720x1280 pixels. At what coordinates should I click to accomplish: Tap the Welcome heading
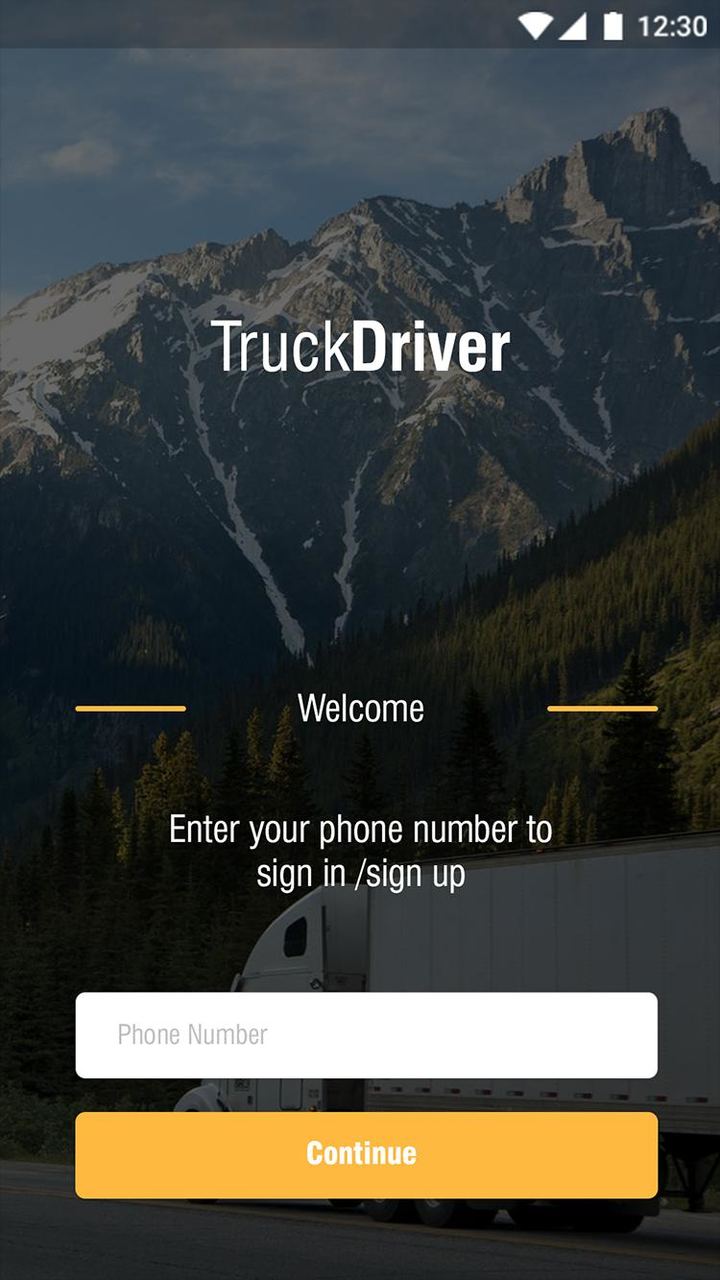(x=360, y=708)
